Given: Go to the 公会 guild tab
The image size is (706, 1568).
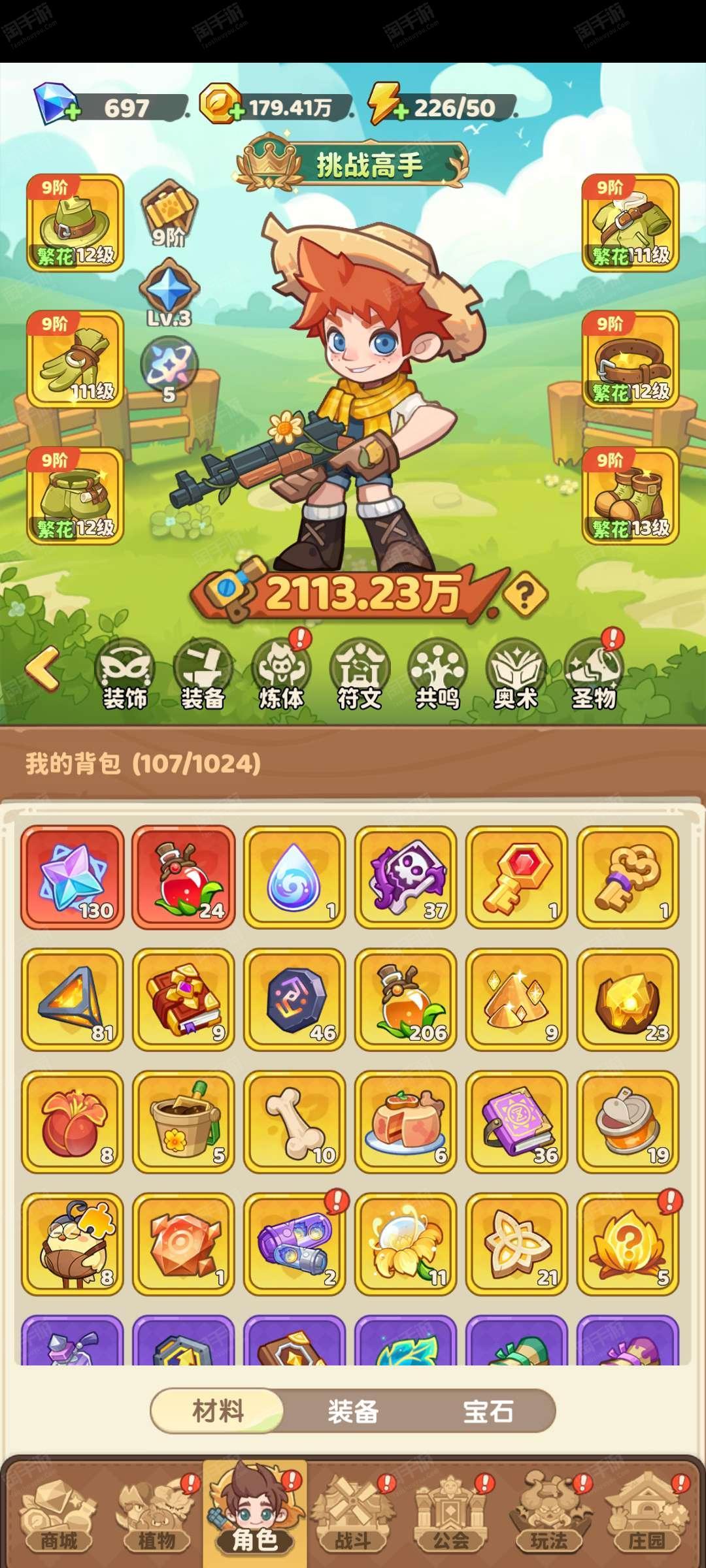Looking at the screenshot, I should pyautogui.click(x=451, y=1515).
